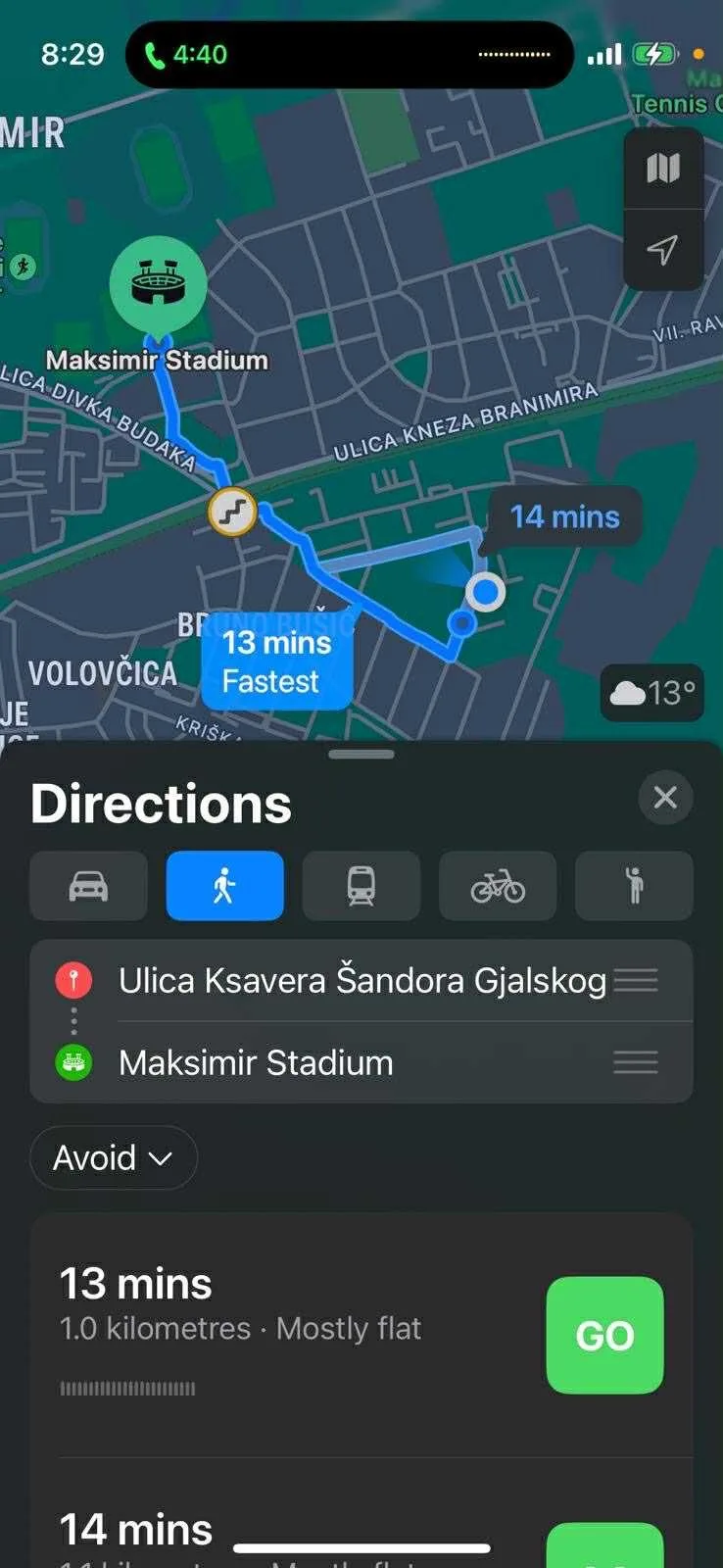
Task: Close the Directions panel
Action: coord(665,798)
